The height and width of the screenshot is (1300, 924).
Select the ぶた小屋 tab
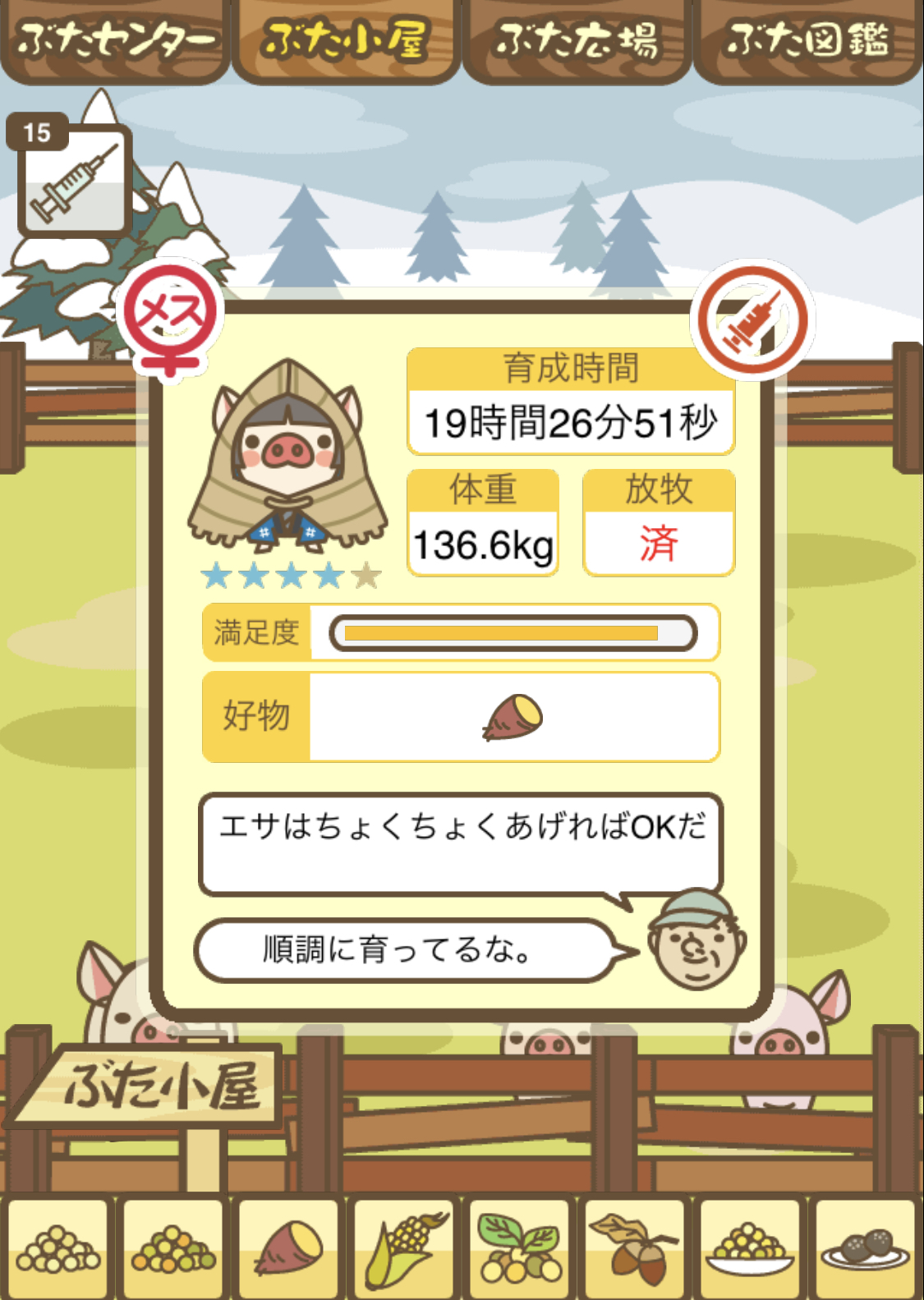tap(346, 41)
